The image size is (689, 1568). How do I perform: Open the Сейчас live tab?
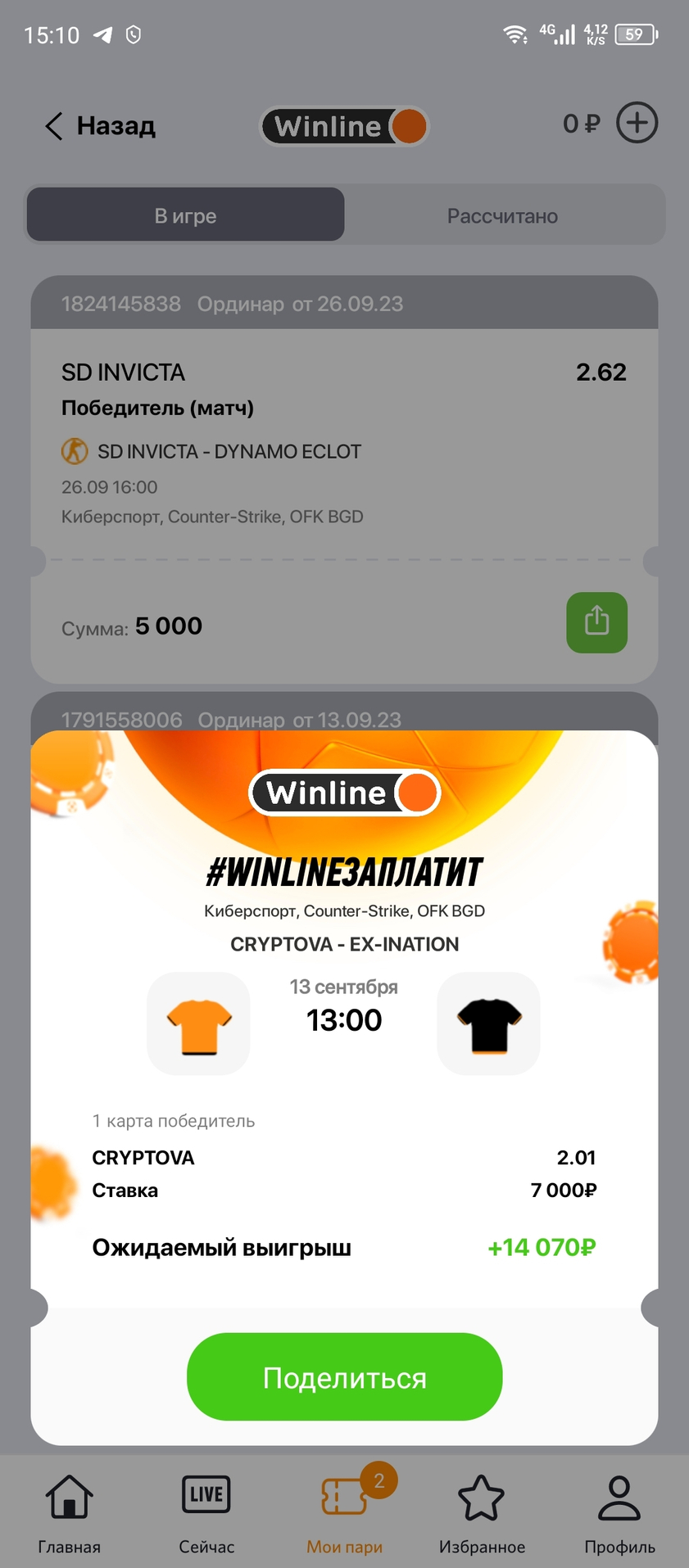(206, 1513)
